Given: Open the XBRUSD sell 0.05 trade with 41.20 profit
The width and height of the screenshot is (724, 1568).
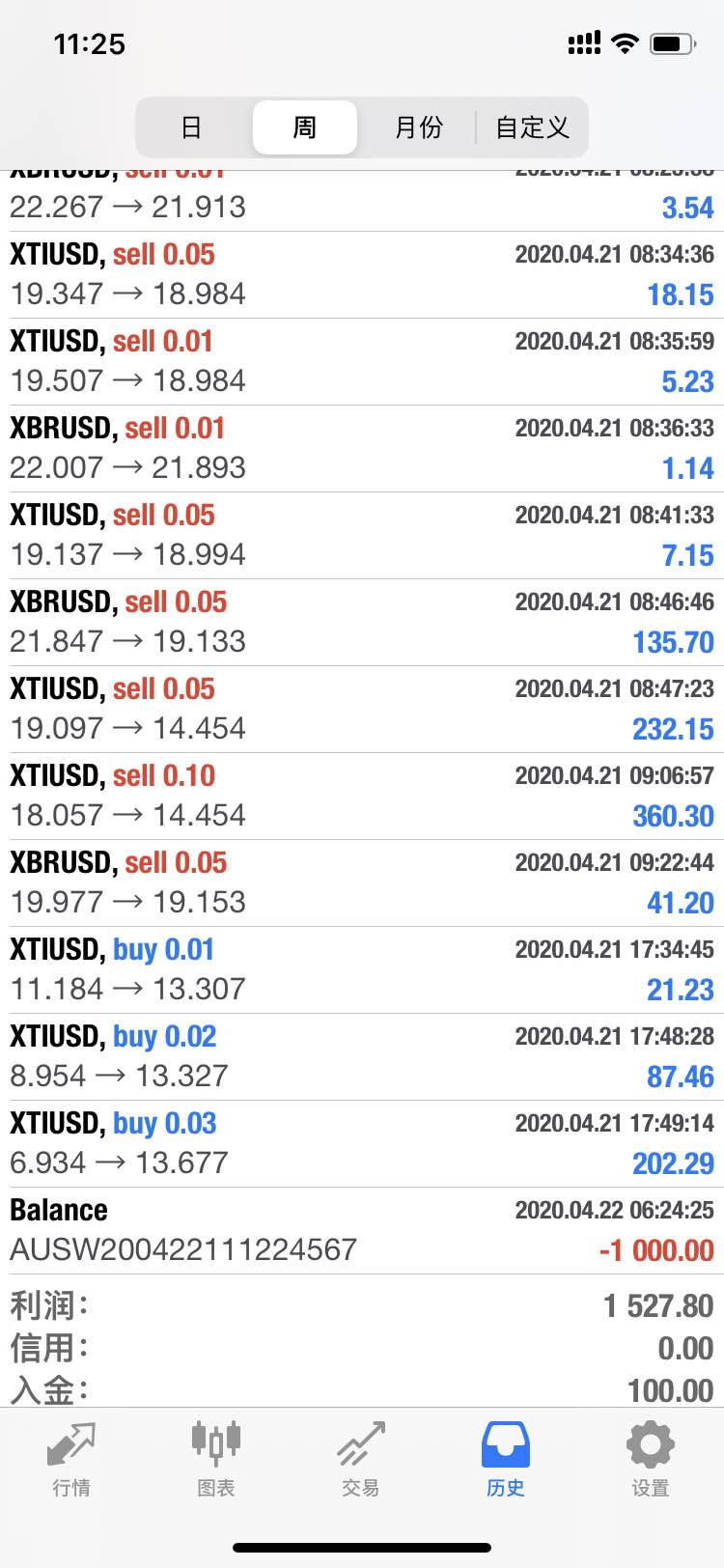Looking at the screenshot, I should 362,883.
